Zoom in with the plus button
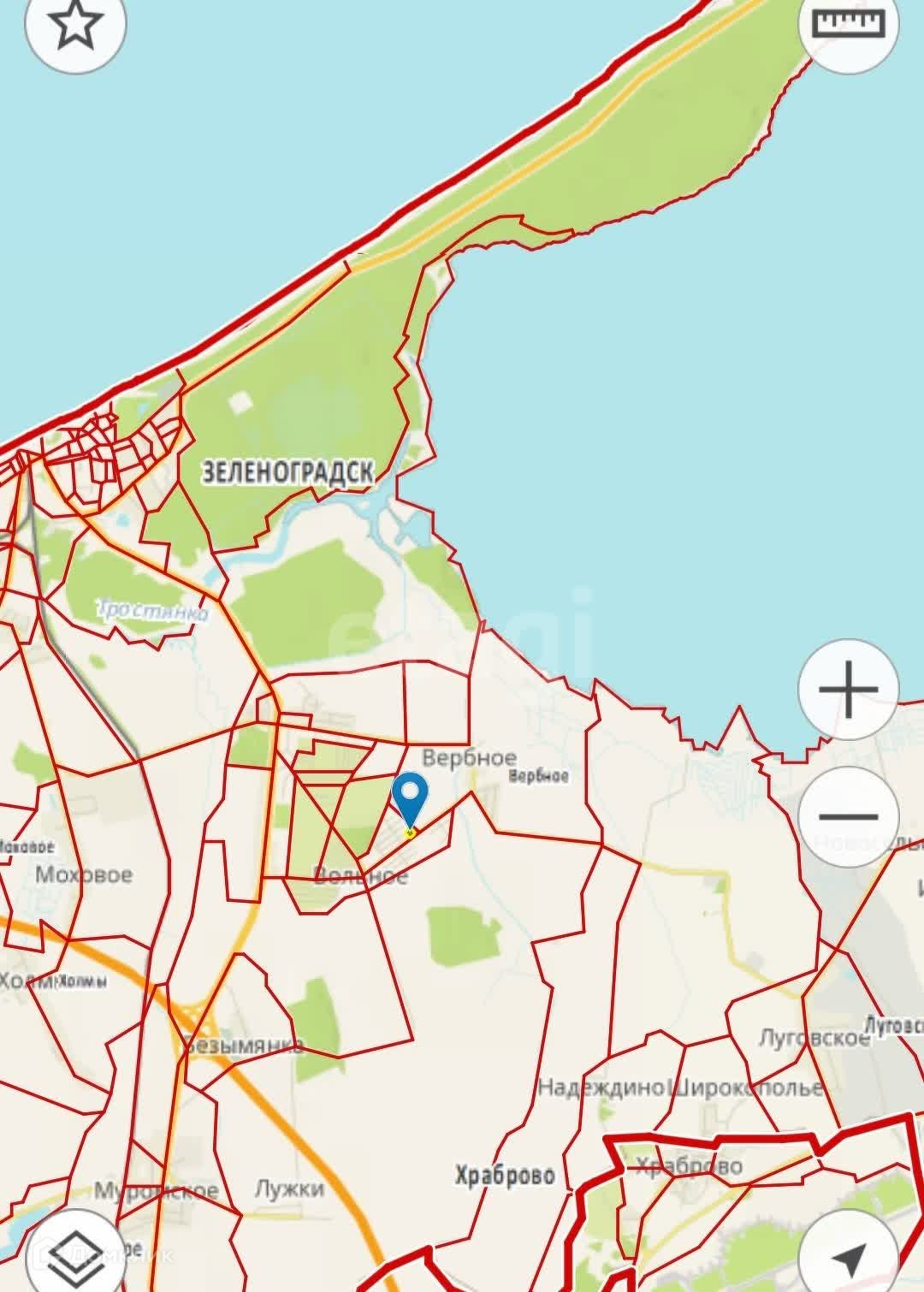The height and width of the screenshot is (1292, 924). click(x=849, y=689)
